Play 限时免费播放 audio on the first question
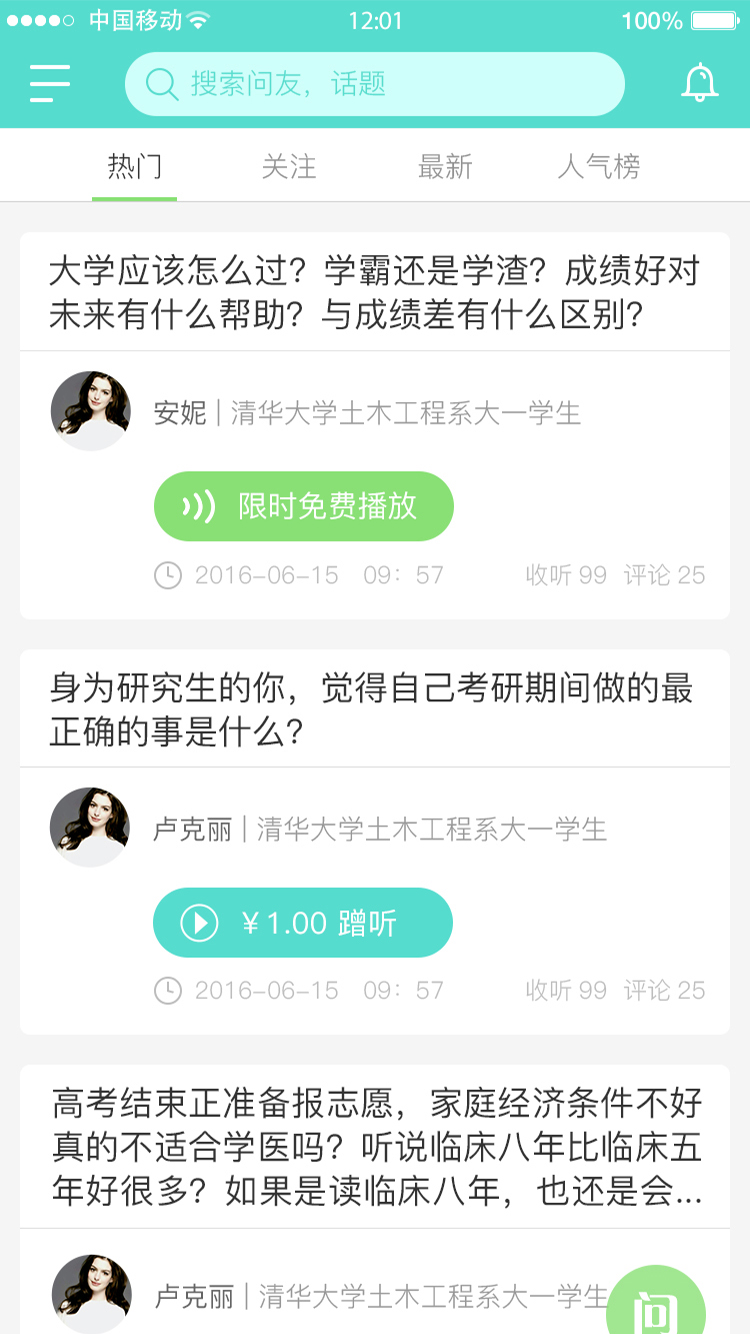Screen dimensions: 750x1334 (x=302, y=506)
